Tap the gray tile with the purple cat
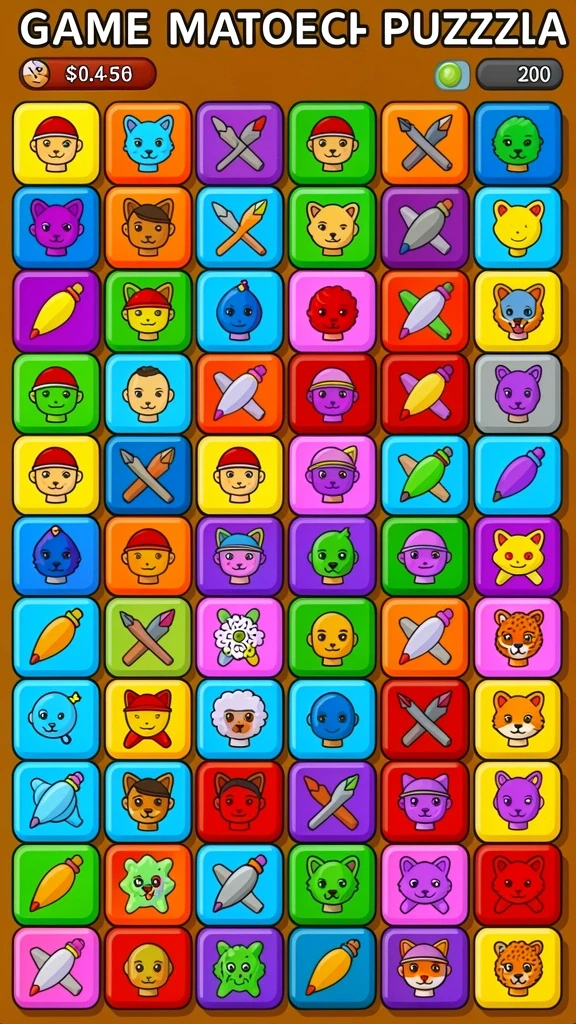The height and width of the screenshot is (1024, 576). (518, 394)
